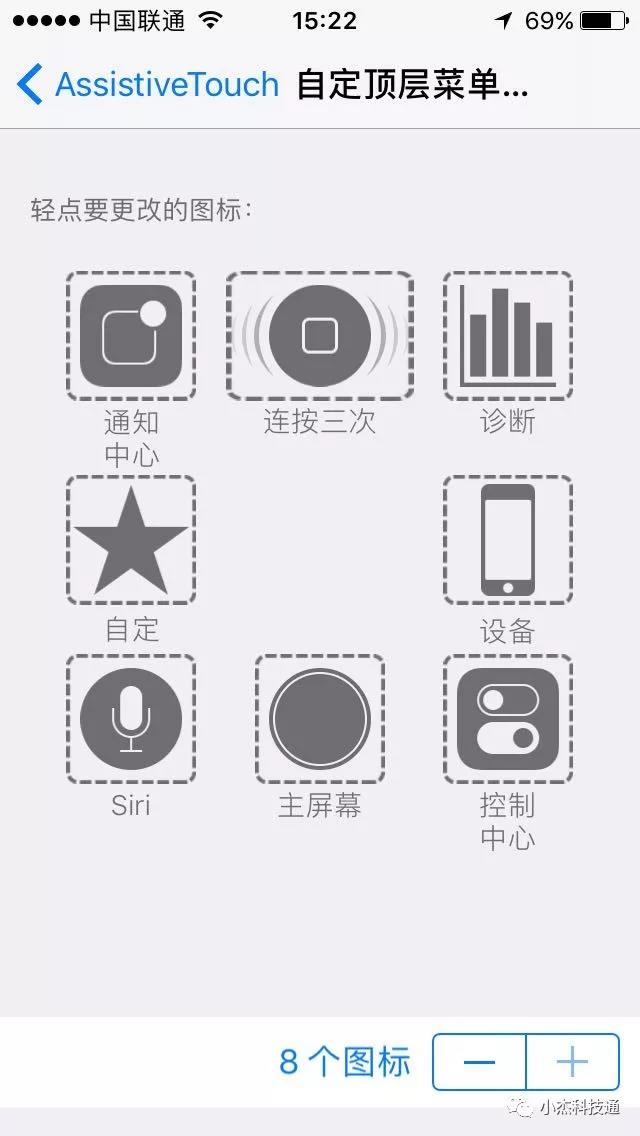Select the 主屏幕 home icon
The height and width of the screenshot is (1136, 640).
pos(320,719)
